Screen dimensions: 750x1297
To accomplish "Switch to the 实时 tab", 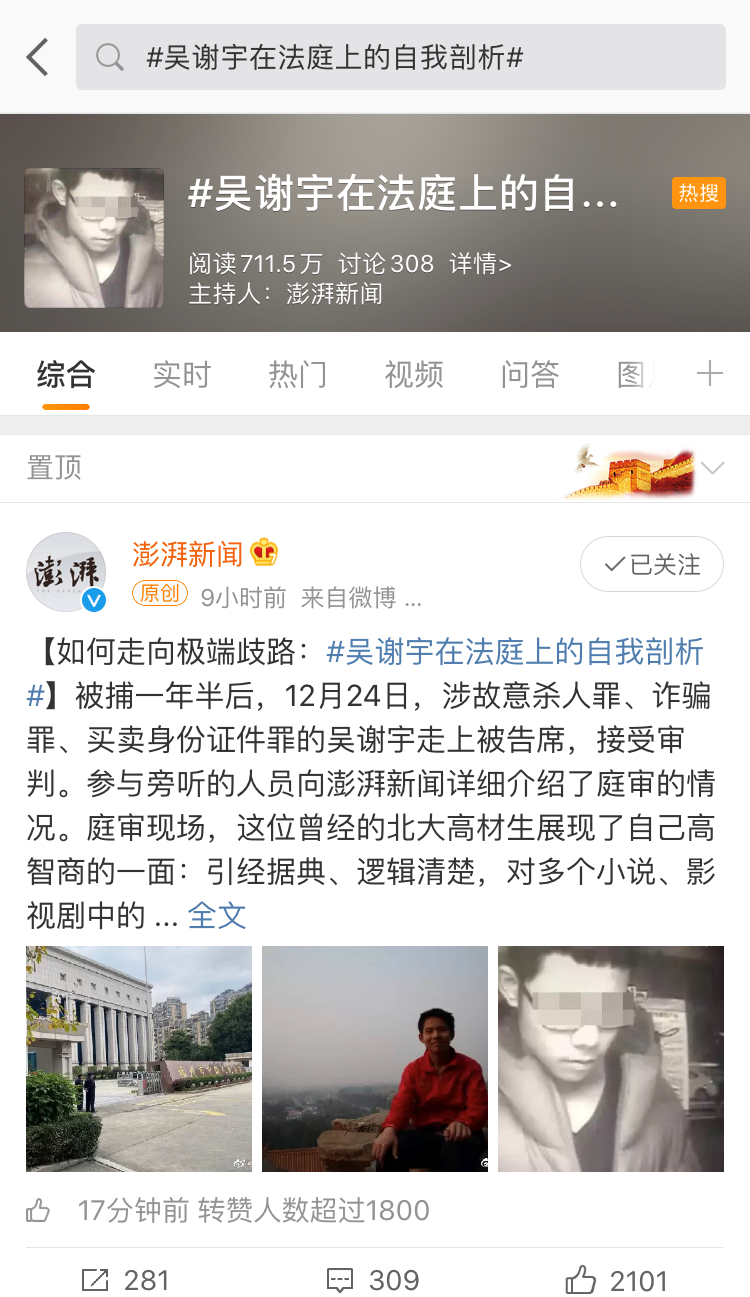I will point(182,375).
